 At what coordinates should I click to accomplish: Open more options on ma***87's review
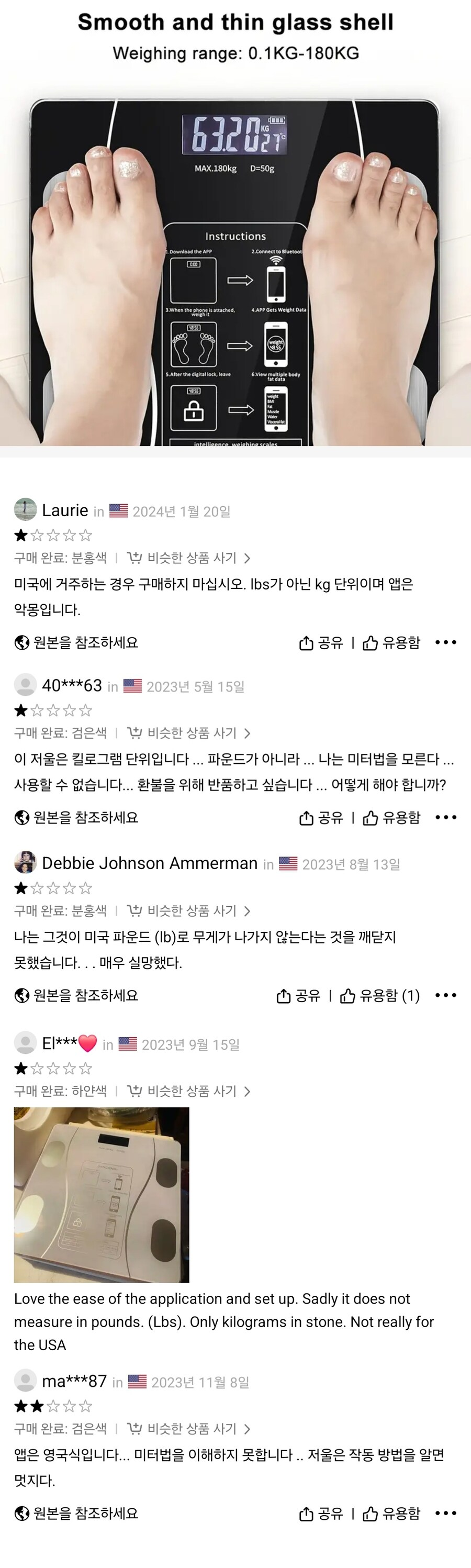coord(446,1513)
